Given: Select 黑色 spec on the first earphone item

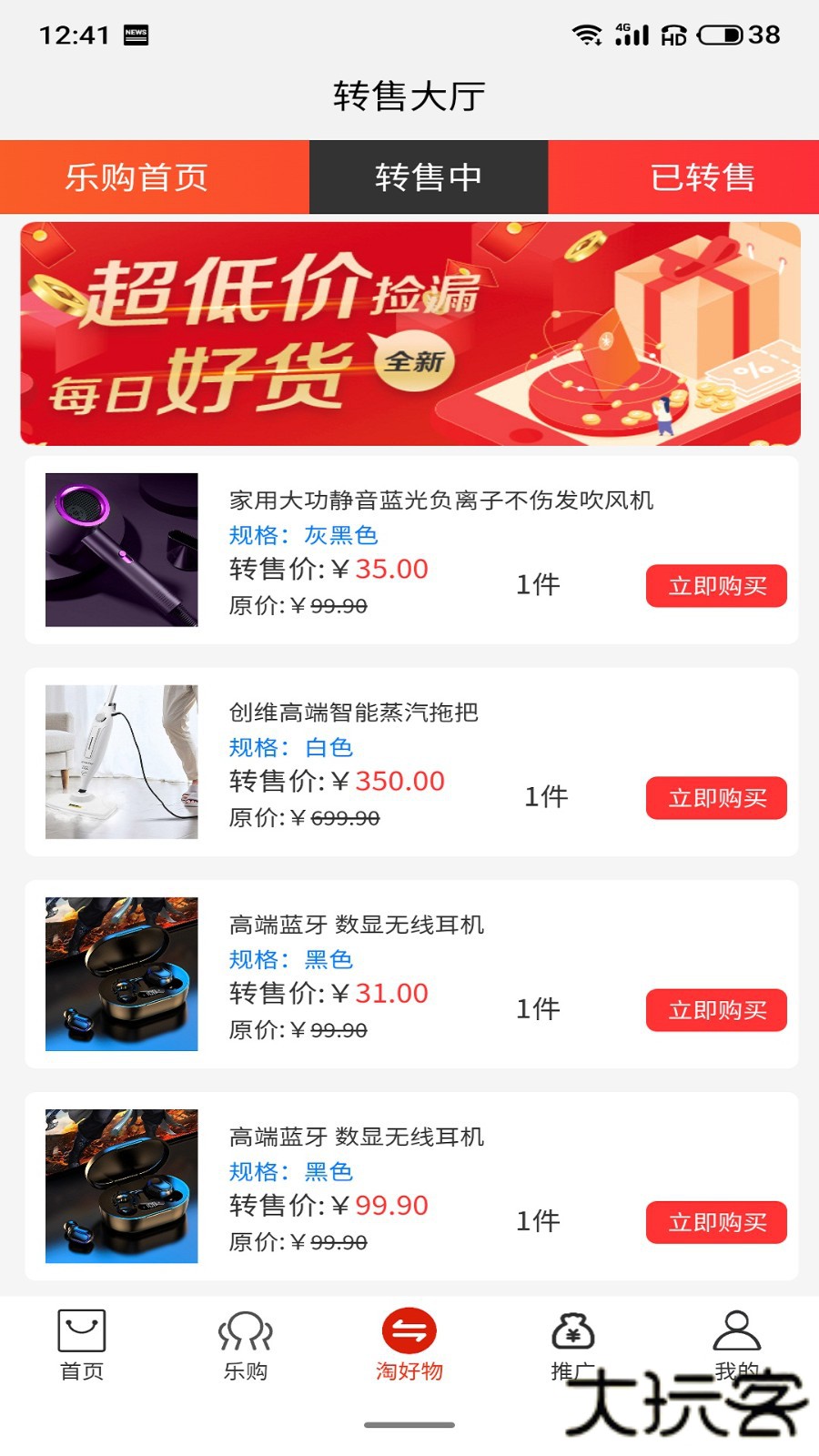Looking at the screenshot, I should tap(328, 960).
